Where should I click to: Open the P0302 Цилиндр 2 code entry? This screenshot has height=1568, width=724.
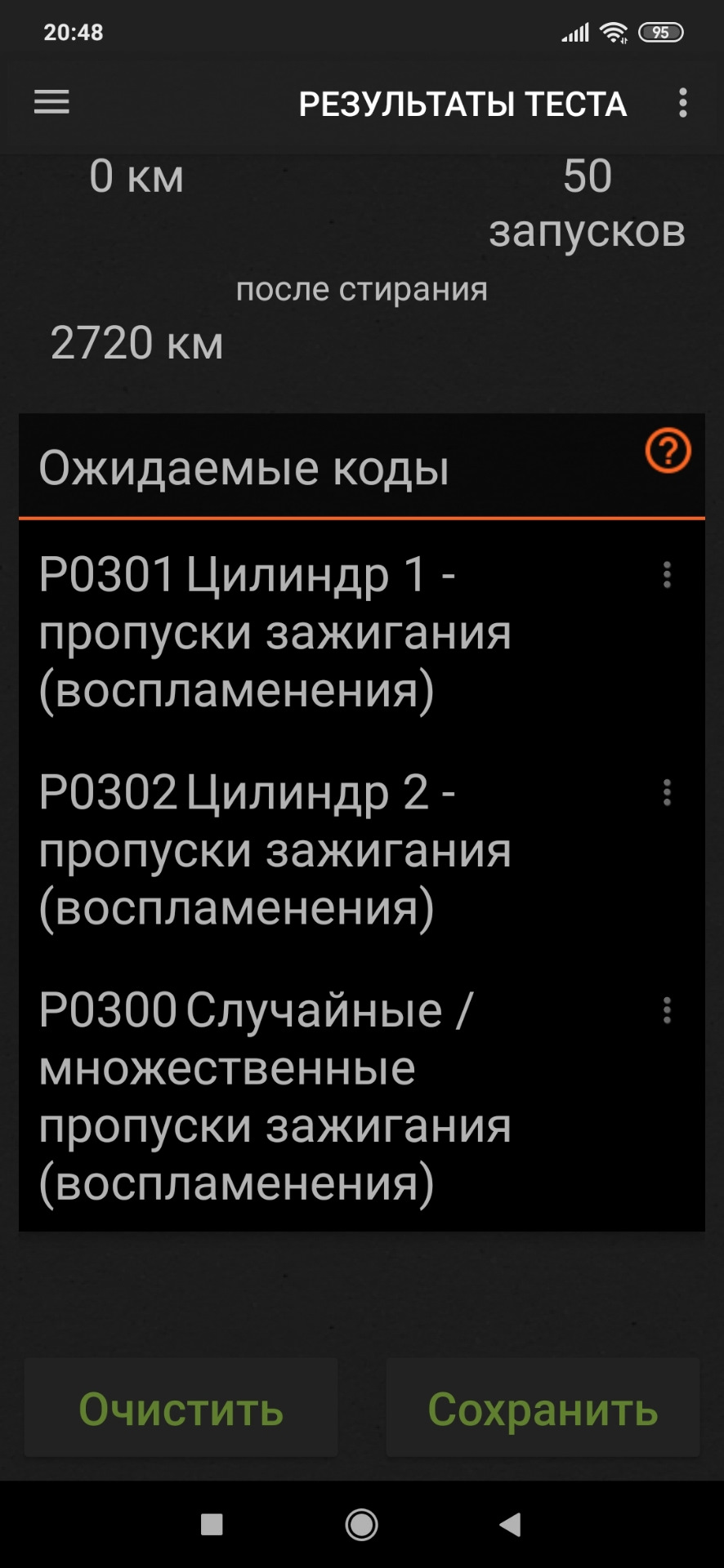tap(362, 849)
